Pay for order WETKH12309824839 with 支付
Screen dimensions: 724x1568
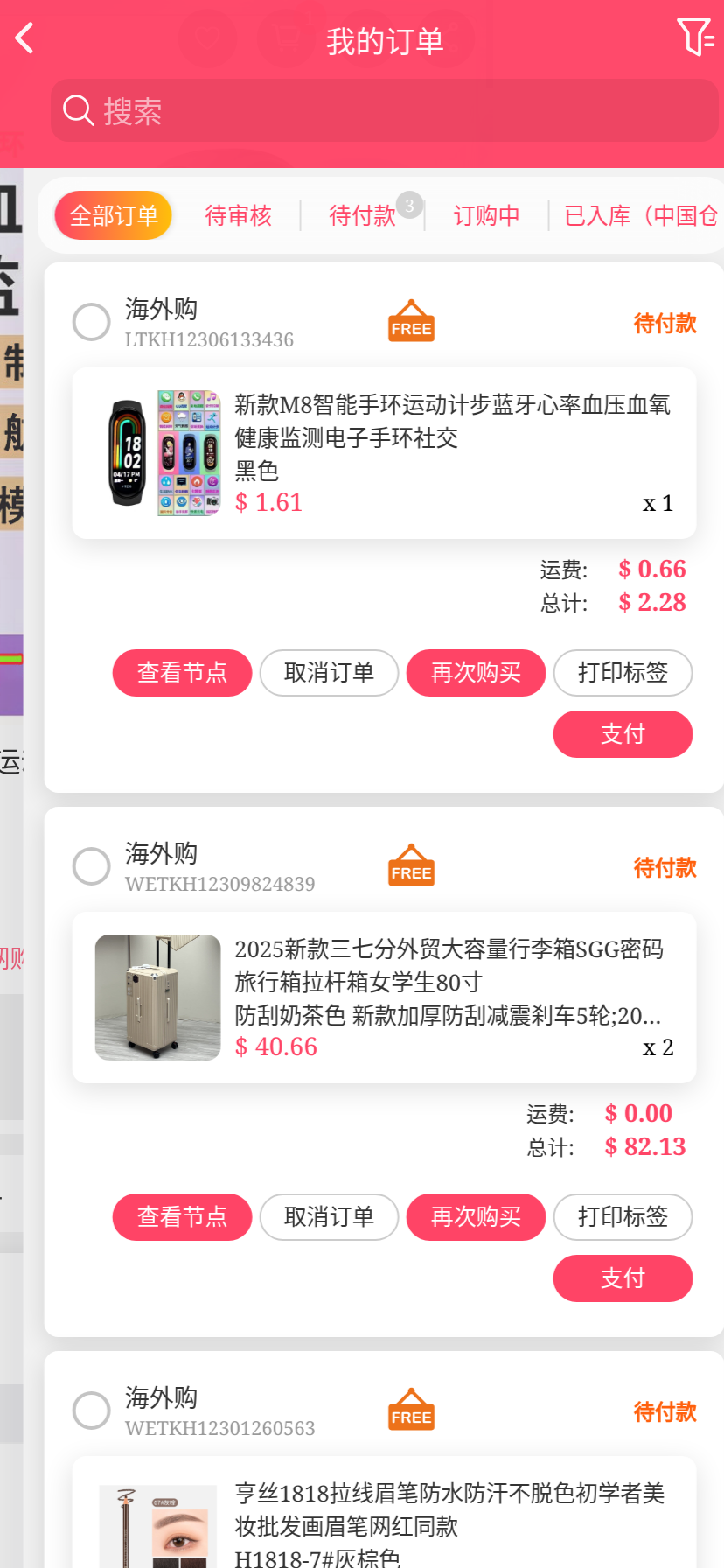coord(623,1278)
